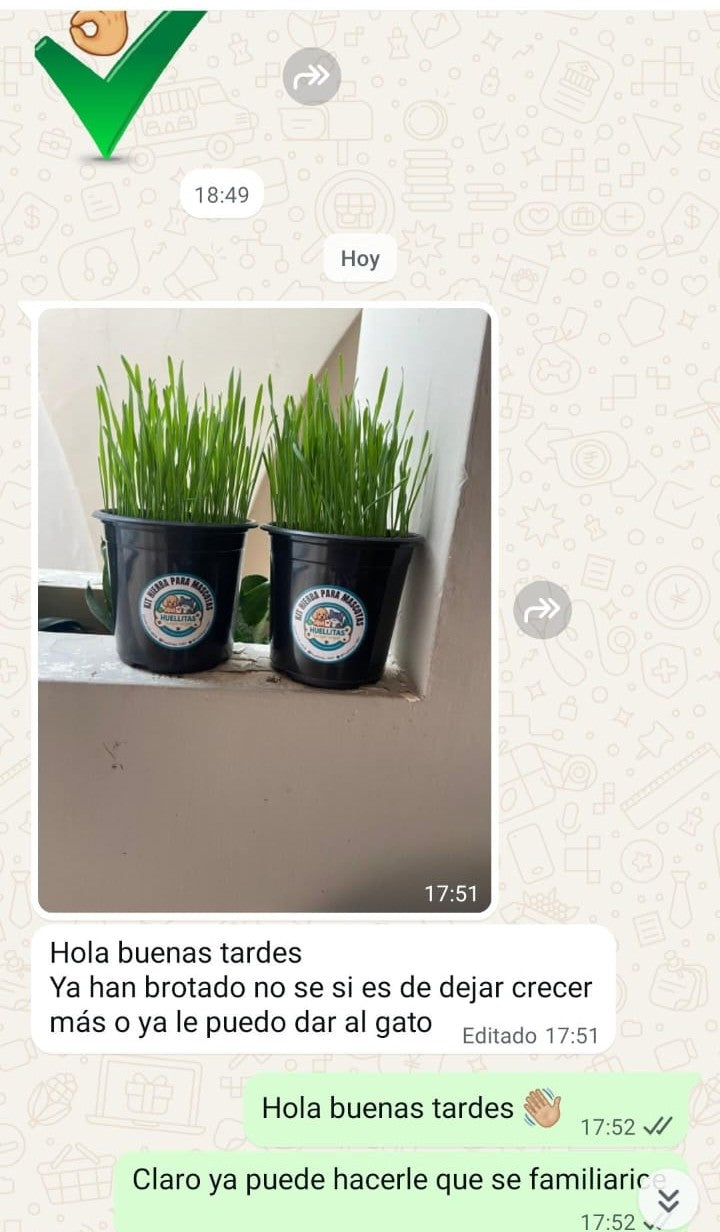Tap the 'Hoy' date divider chip

point(359,259)
